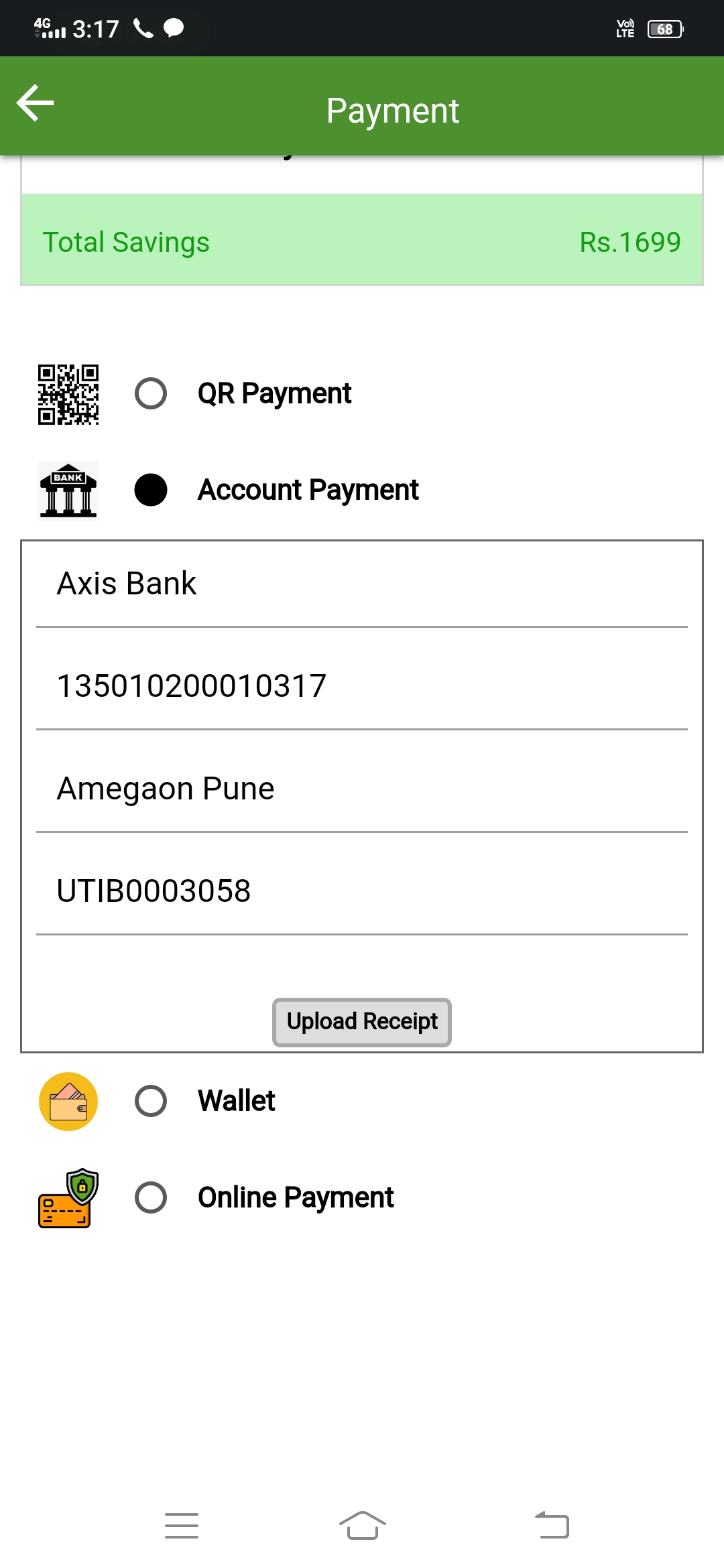Tap the Upload Receipt button
The width and height of the screenshot is (724, 1568).
click(x=362, y=1022)
